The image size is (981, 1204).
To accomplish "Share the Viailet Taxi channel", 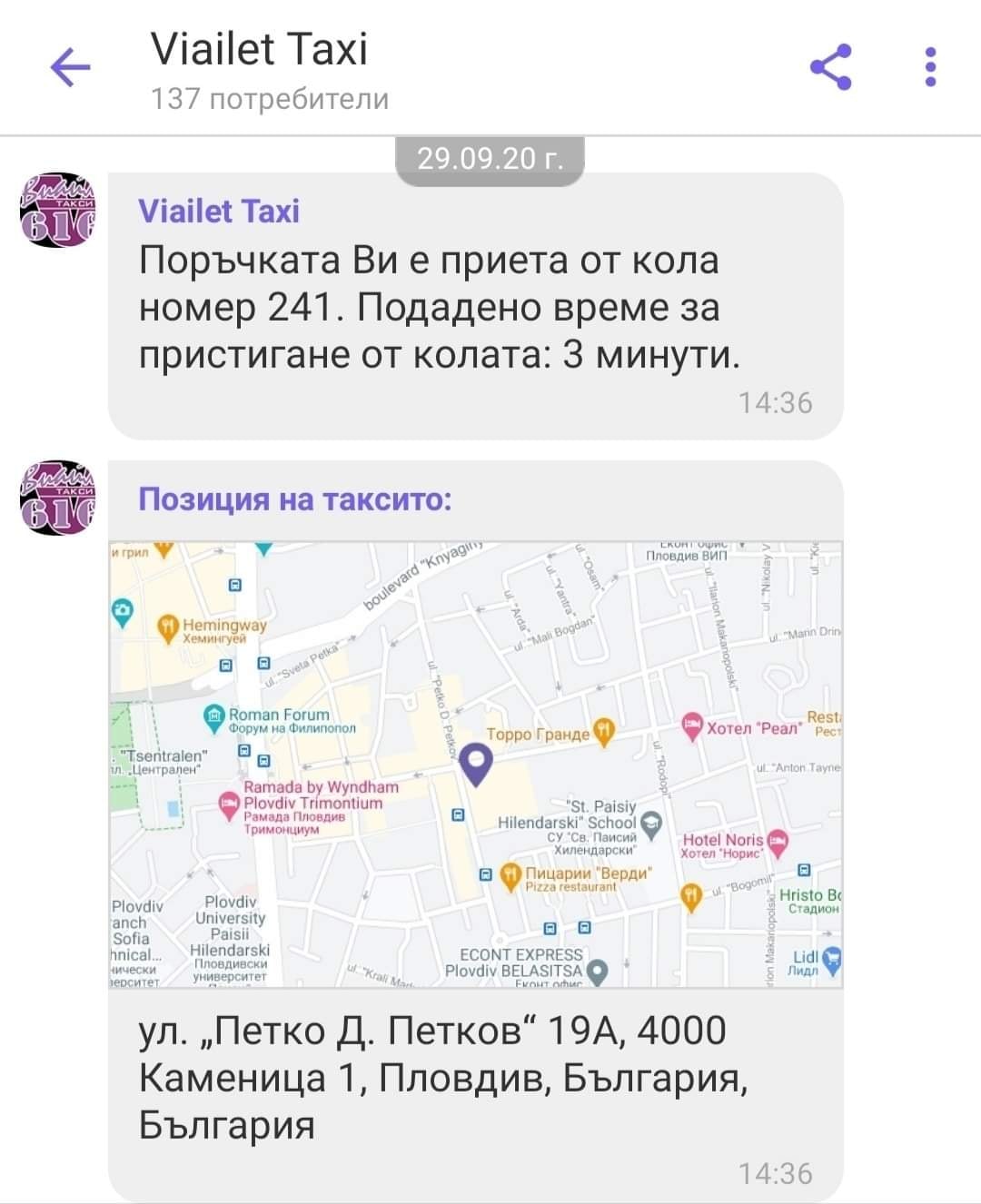I will (x=830, y=67).
